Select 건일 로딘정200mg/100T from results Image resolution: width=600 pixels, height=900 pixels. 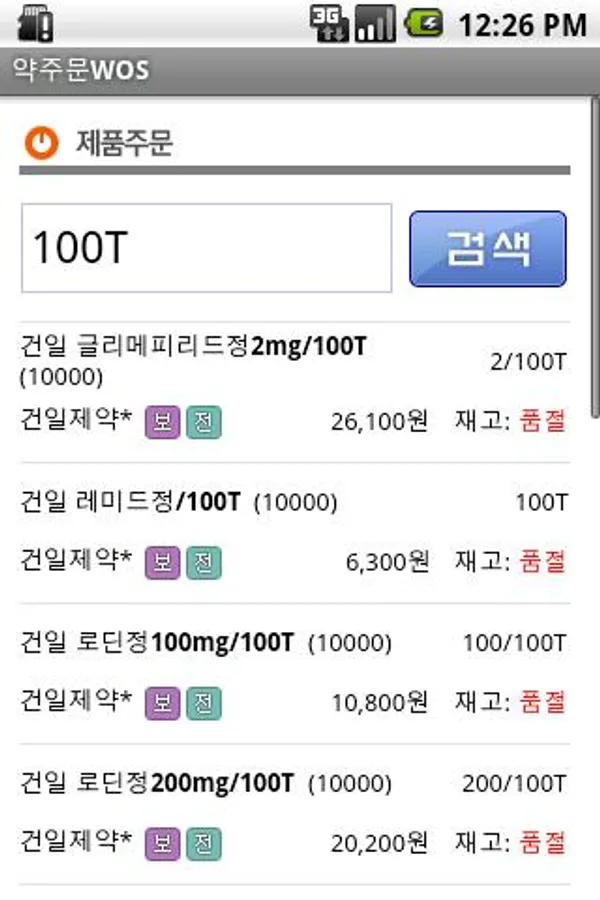[x=295, y=814]
